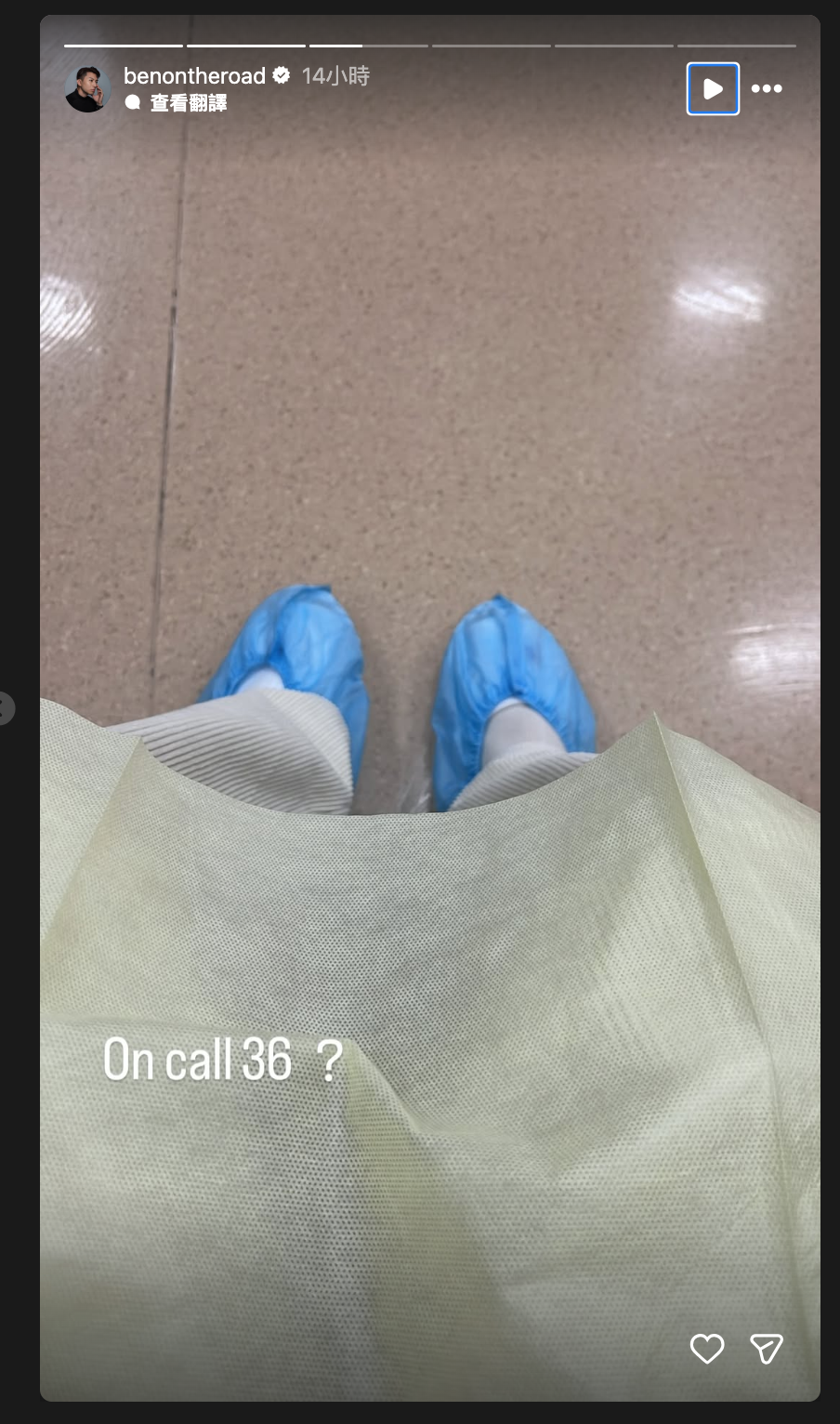This screenshot has width=840, height=1424.
Task: Open benontheroad's profile picture
Action: click(x=87, y=89)
